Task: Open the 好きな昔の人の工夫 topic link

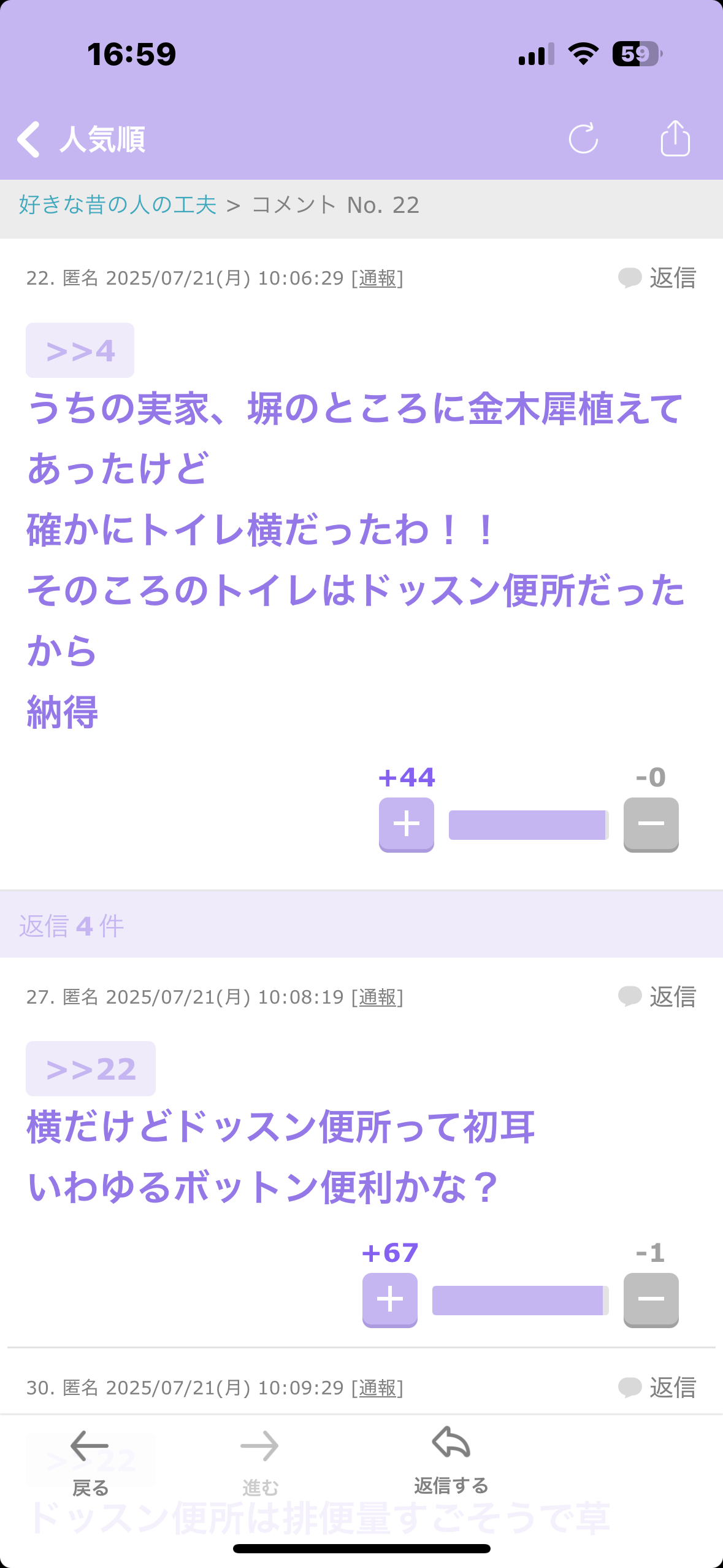Action: pos(118,205)
